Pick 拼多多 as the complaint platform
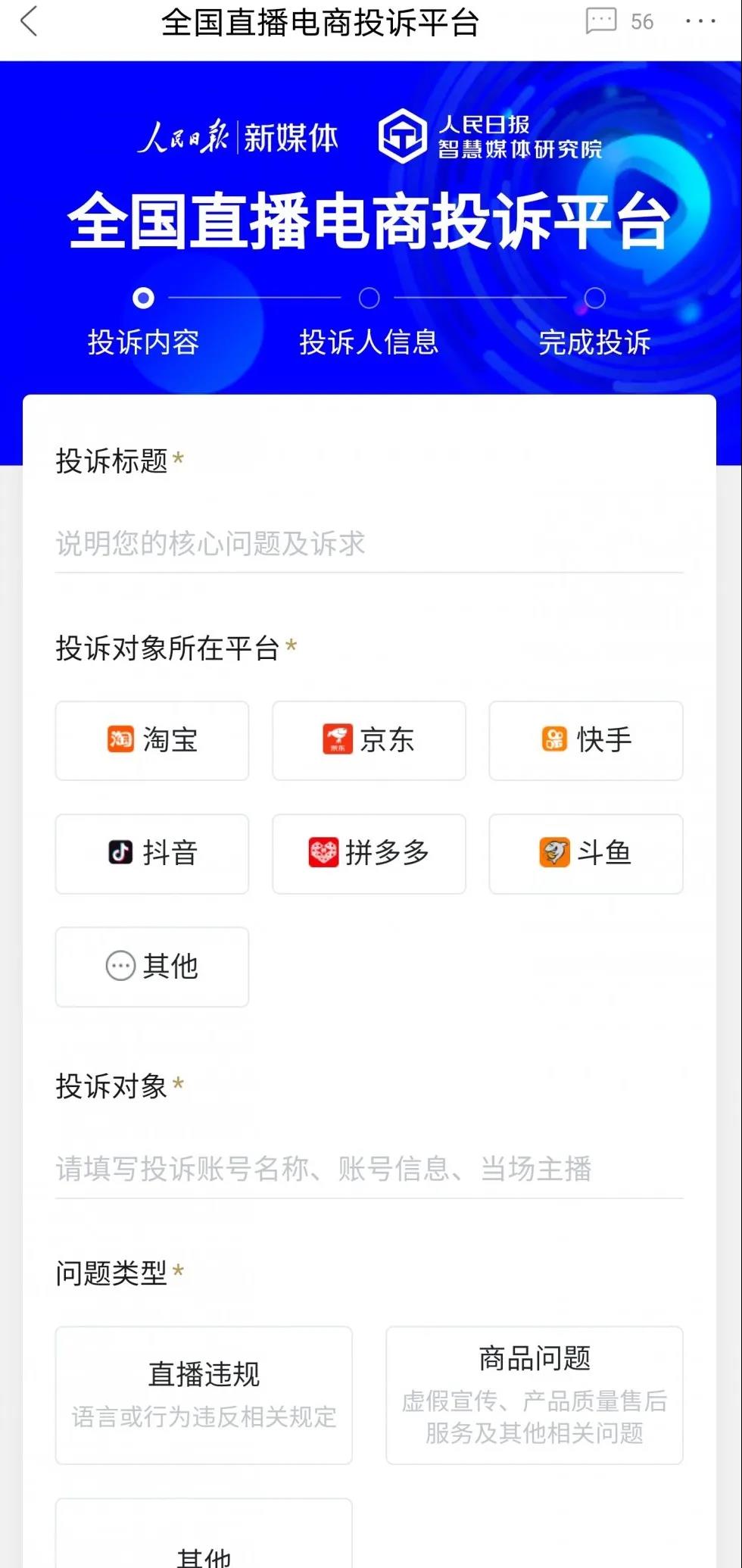This screenshot has height=1568, width=742. (x=369, y=854)
